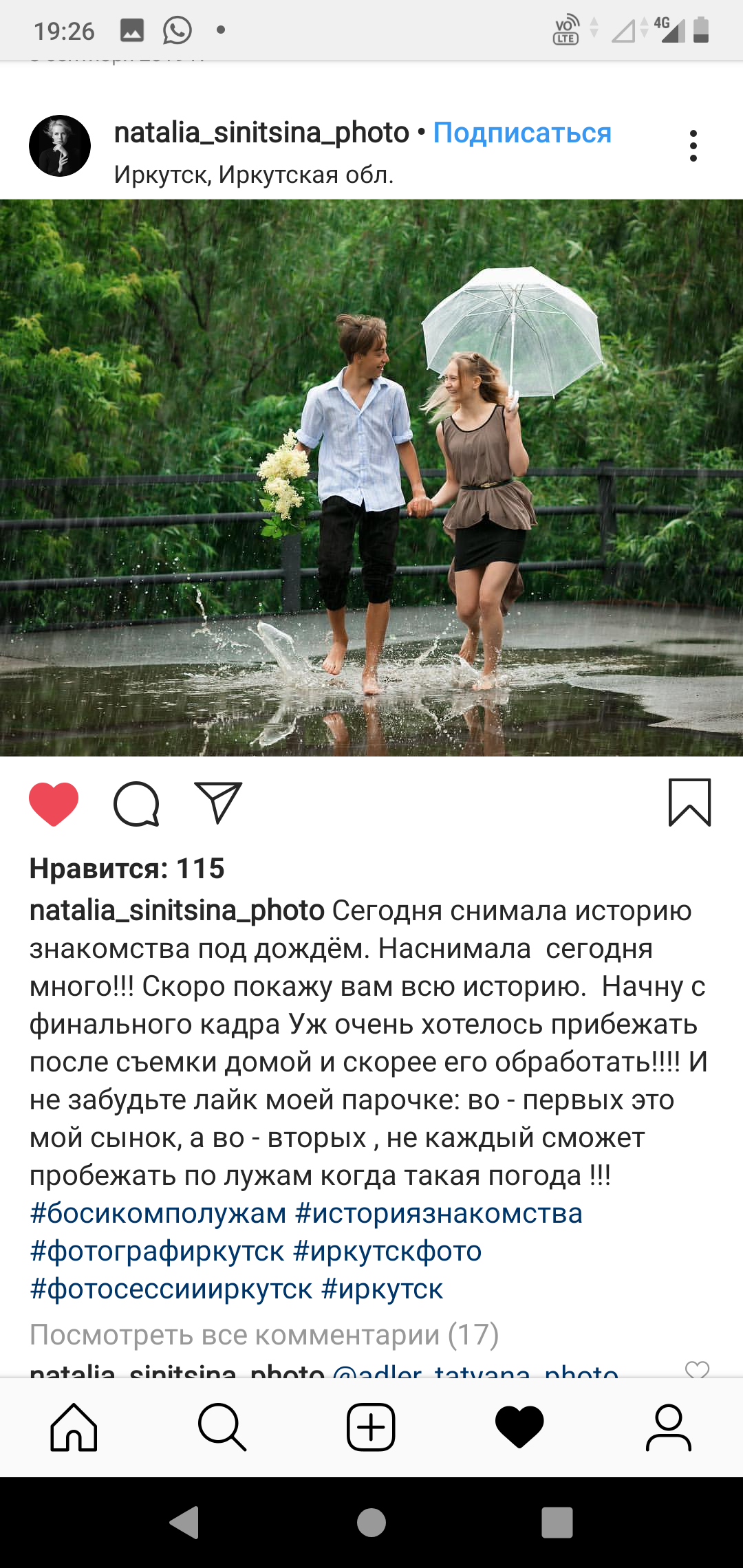743x1568 pixels.
Task: Open the Activity heart tab
Action: tap(519, 1428)
